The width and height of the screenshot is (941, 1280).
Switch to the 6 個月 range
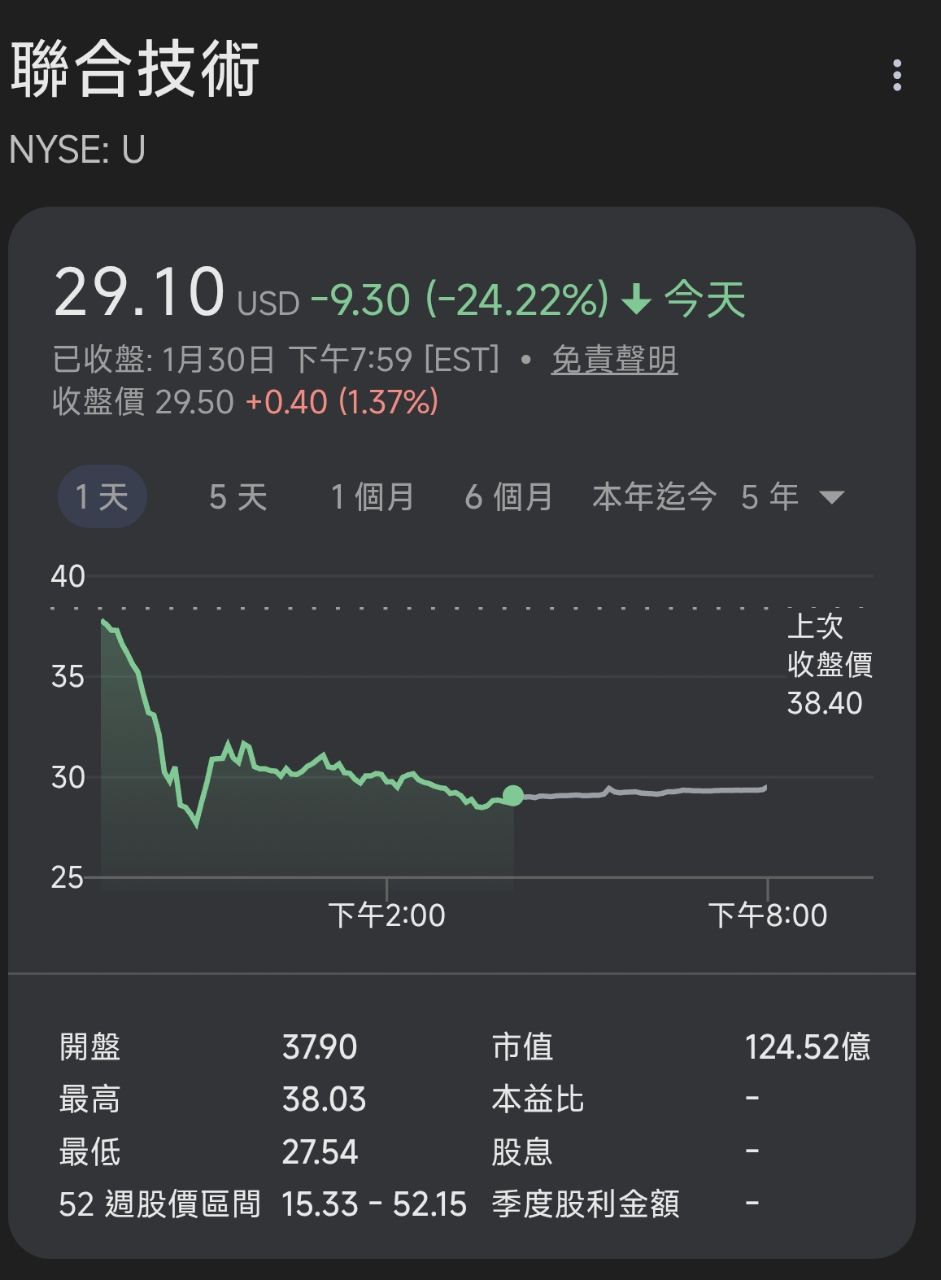point(508,497)
